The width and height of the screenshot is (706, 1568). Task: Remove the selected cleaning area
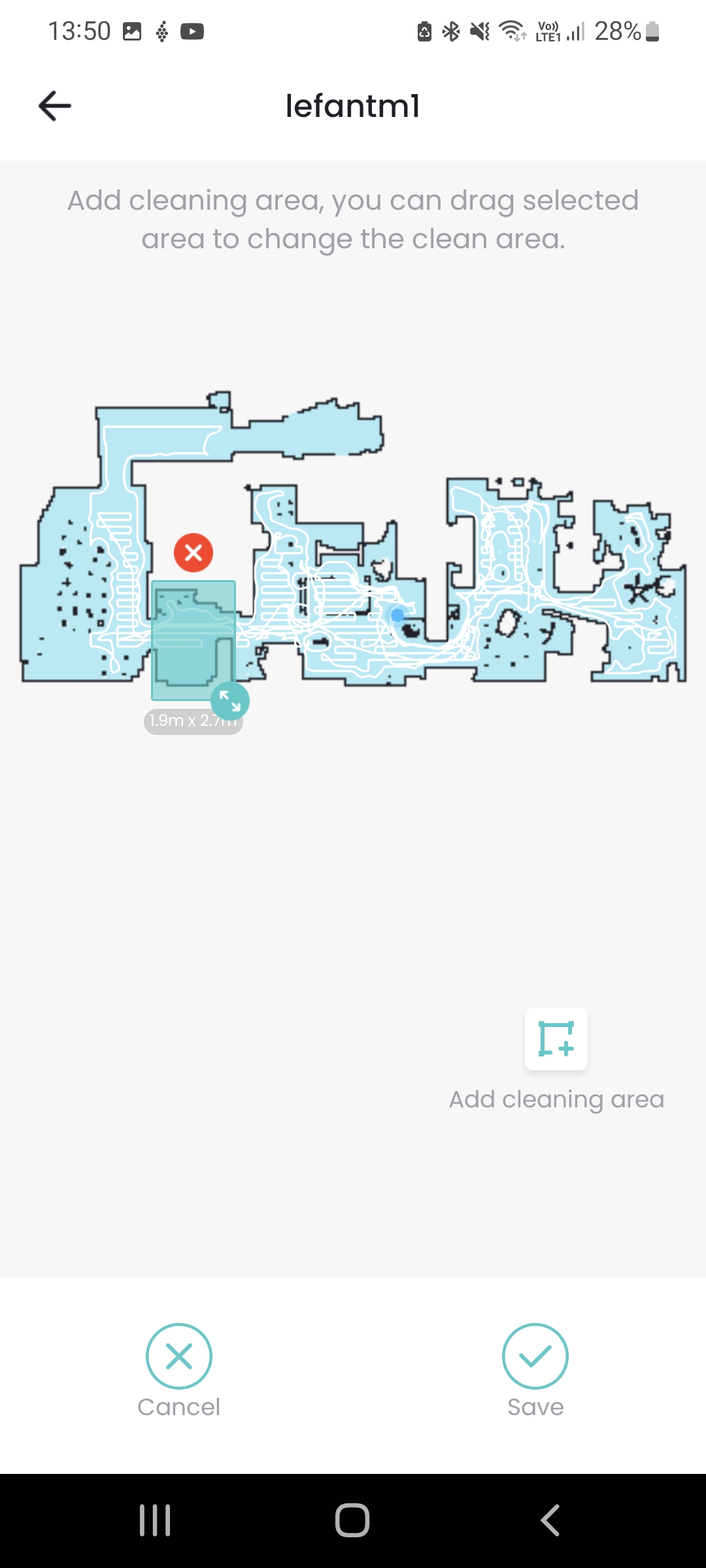(x=193, y=553)
